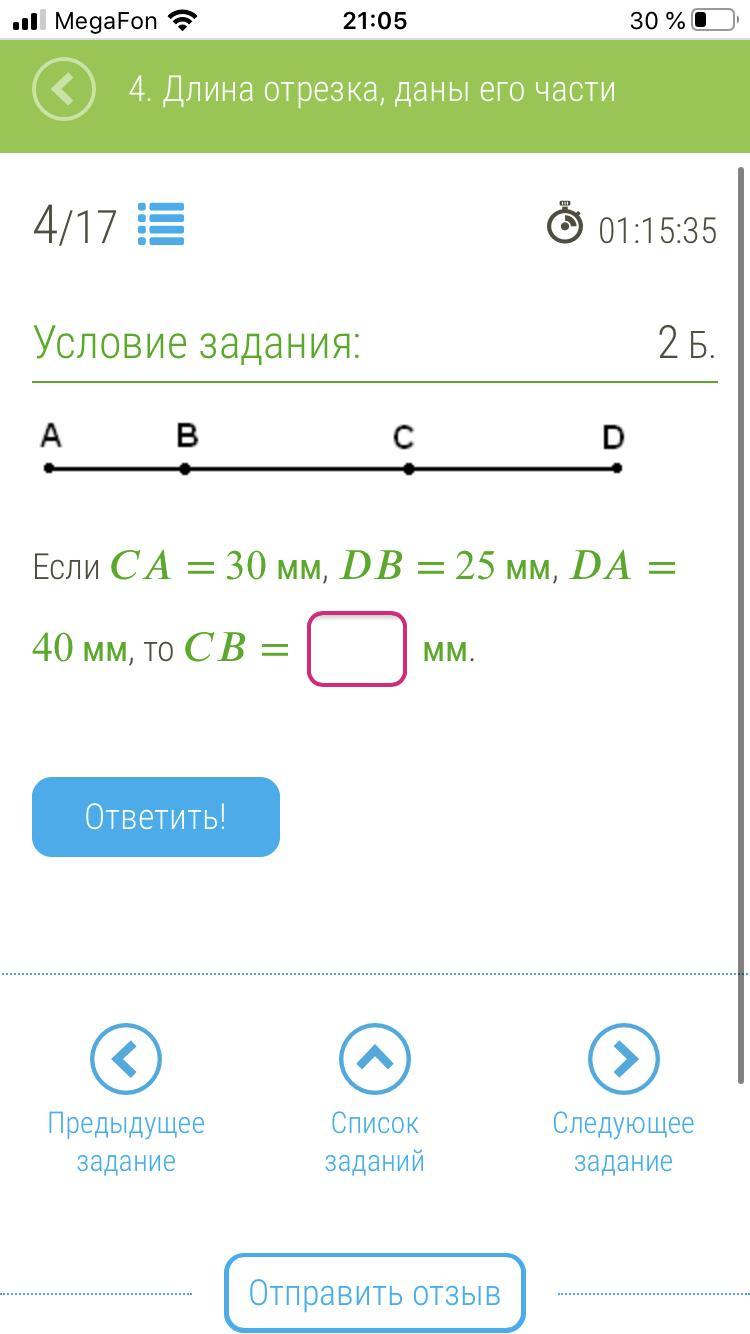The image size is (750, 1334).
Task: Go to Следующее задание
Action: point(623,1100)
